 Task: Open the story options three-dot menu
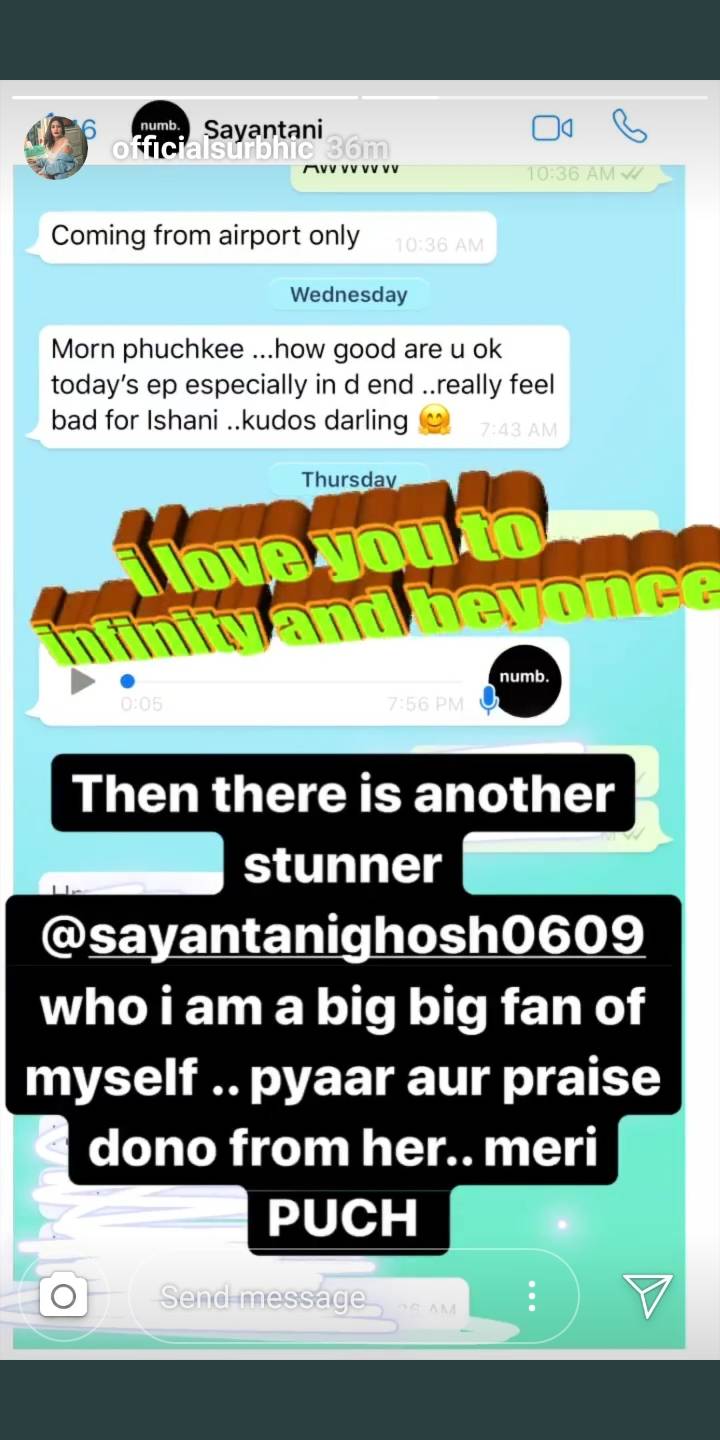[532, 1297]
